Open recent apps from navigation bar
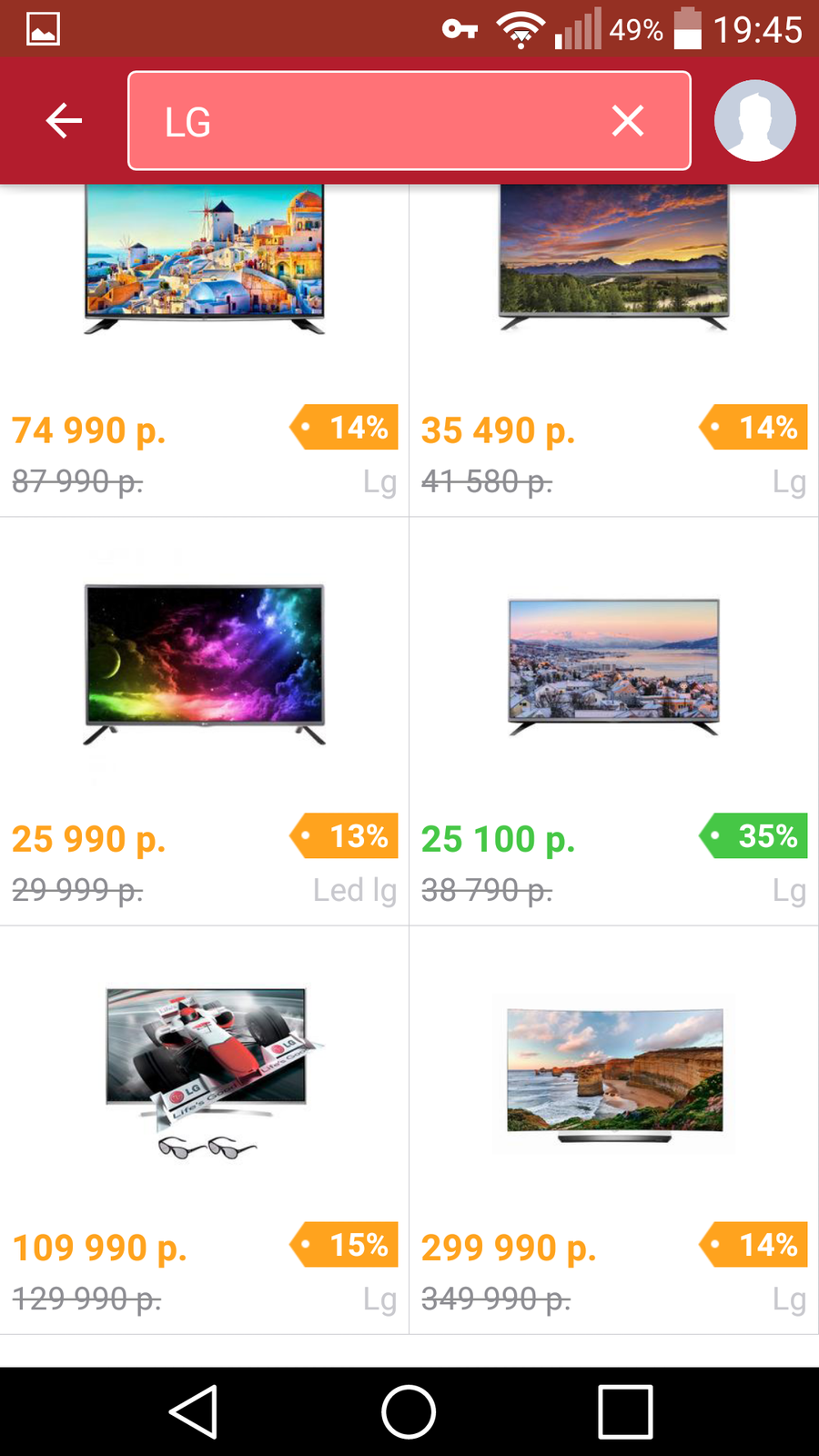 pyautogui.click(x=625, y=1412)
